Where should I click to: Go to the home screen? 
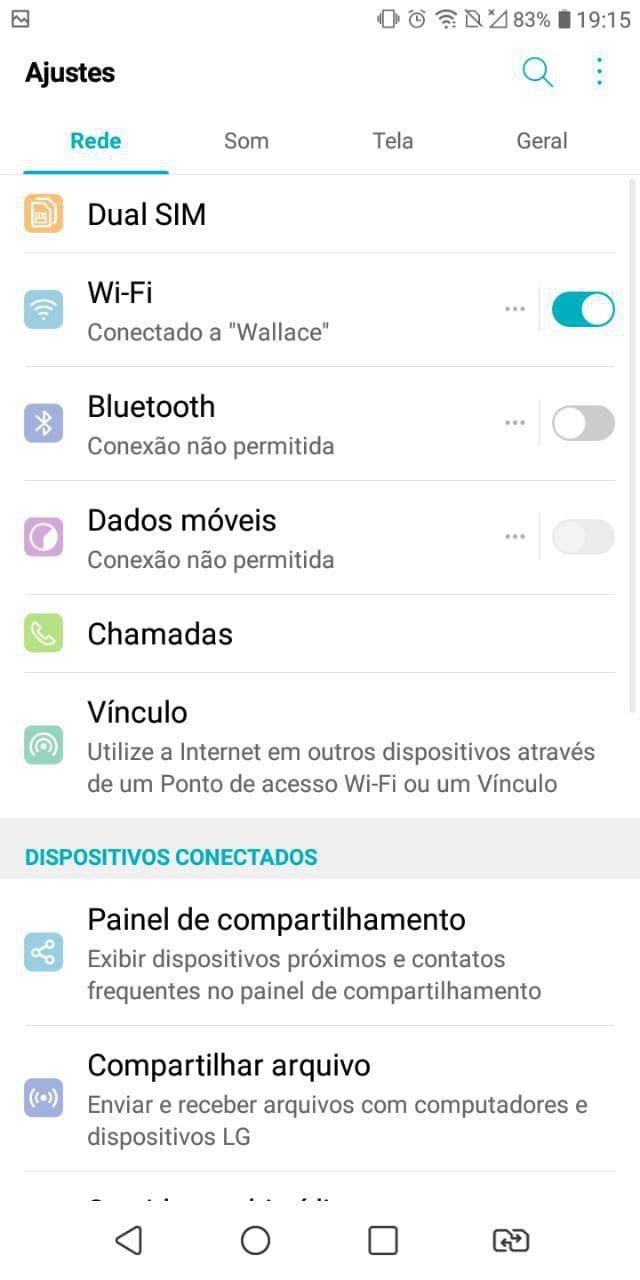pos(256,1241)
